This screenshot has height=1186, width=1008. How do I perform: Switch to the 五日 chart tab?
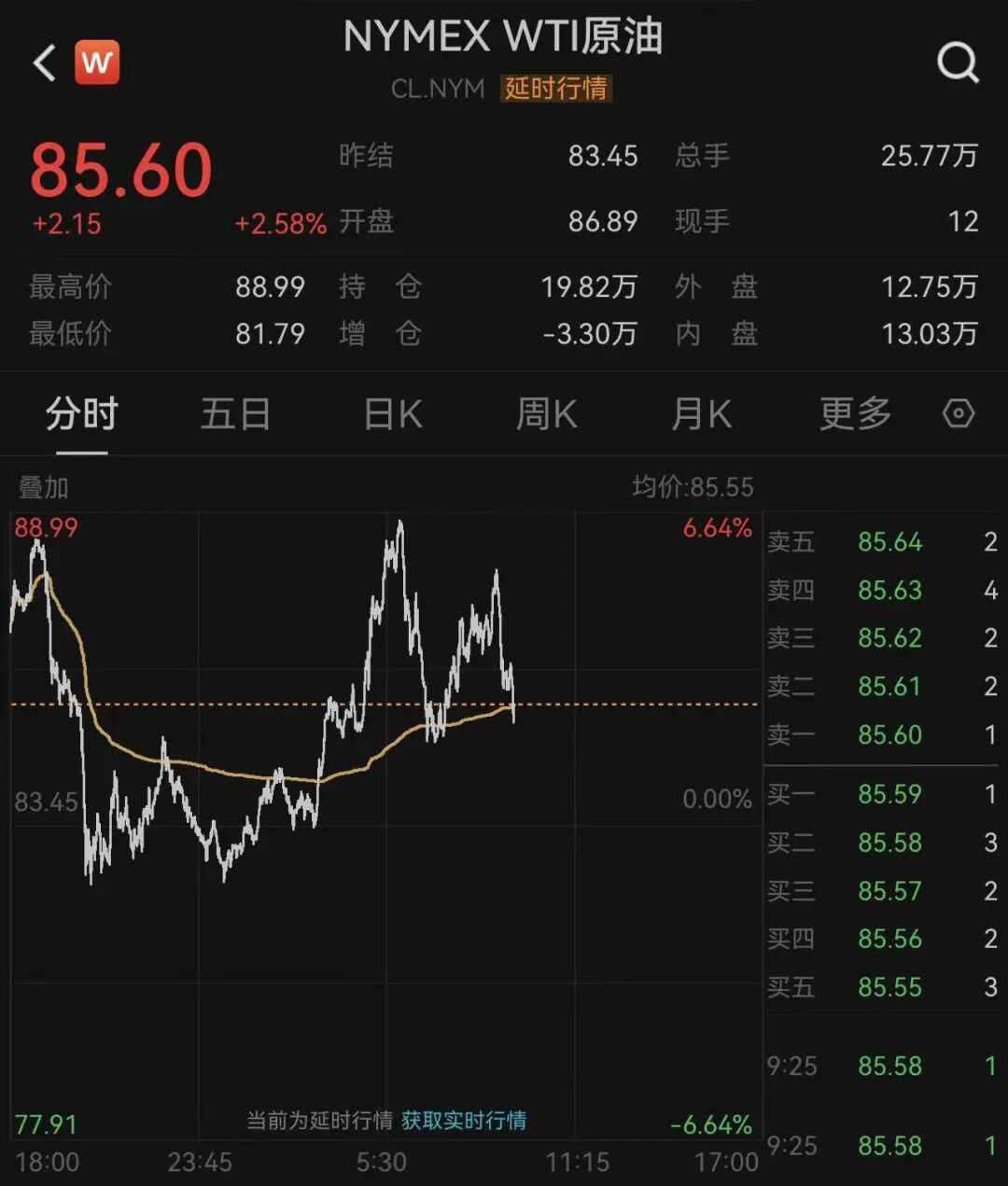pyautogui.click(x=235, y=414)
